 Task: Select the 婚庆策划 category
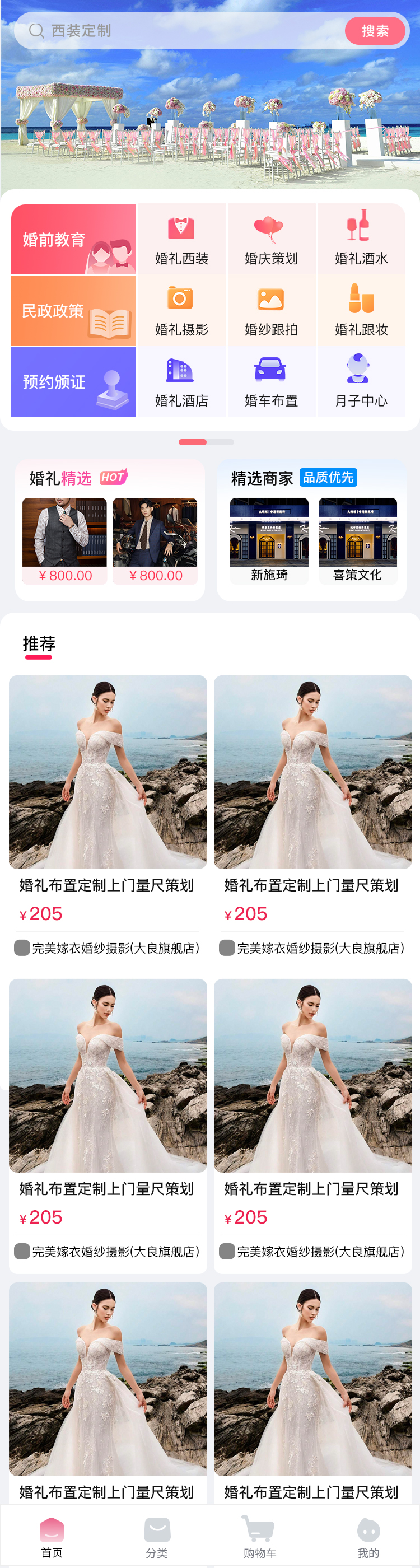point(271,240)
